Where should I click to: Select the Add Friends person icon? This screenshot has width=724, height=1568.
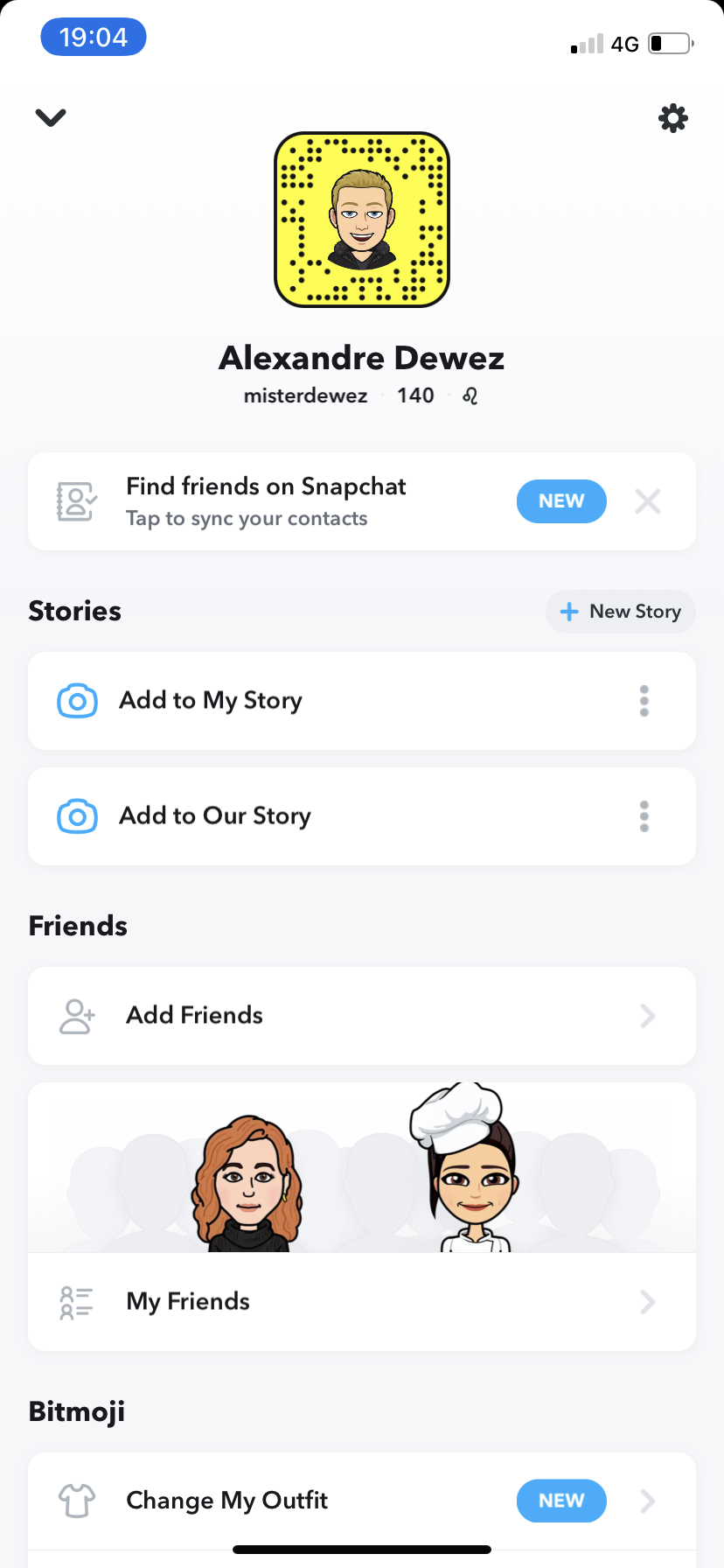pyautogui.click(x=76, y=1015)
